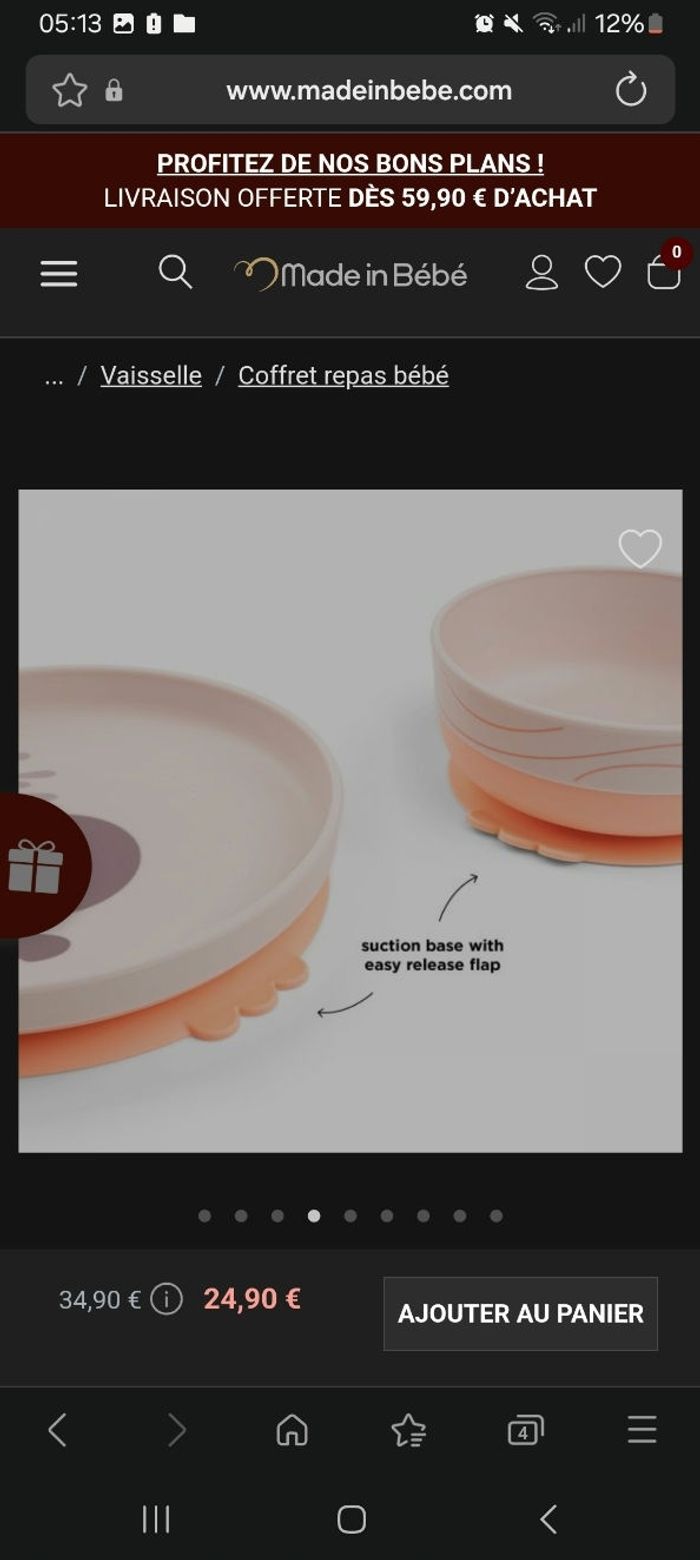Tap AJOUTER AU PANIER
This screenshot has height=1560, width=700.
(520, 1313)
